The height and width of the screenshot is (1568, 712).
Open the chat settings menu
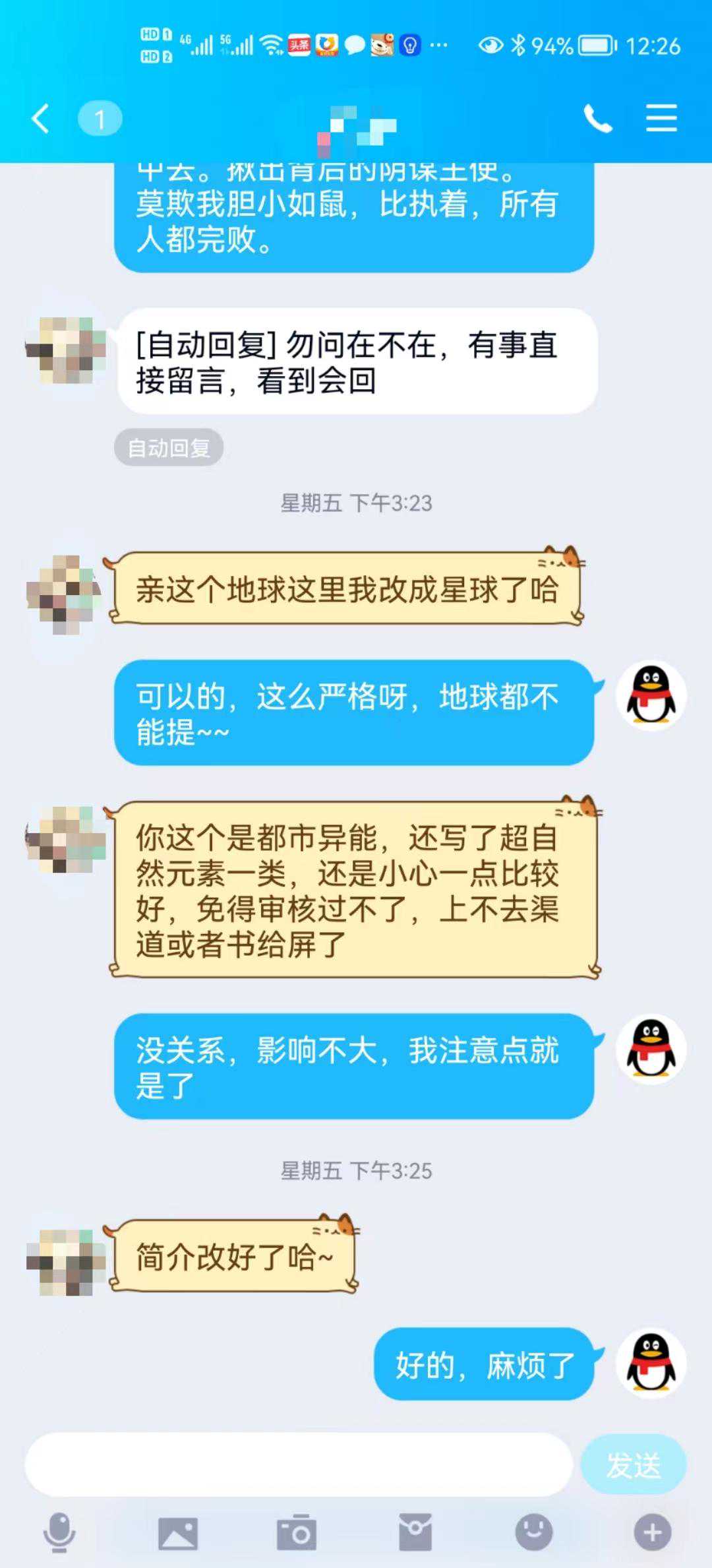pyautogui.click(x=661, y=119)
